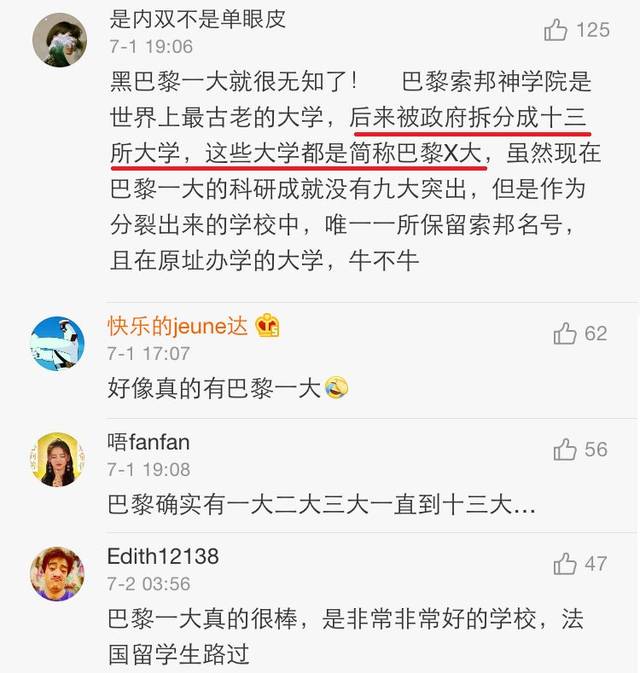Viewport: 640px width, 673px height.
Task: Tap Edith12138's profile avatar
Action: pyautogui.click(x=59, y=574)
